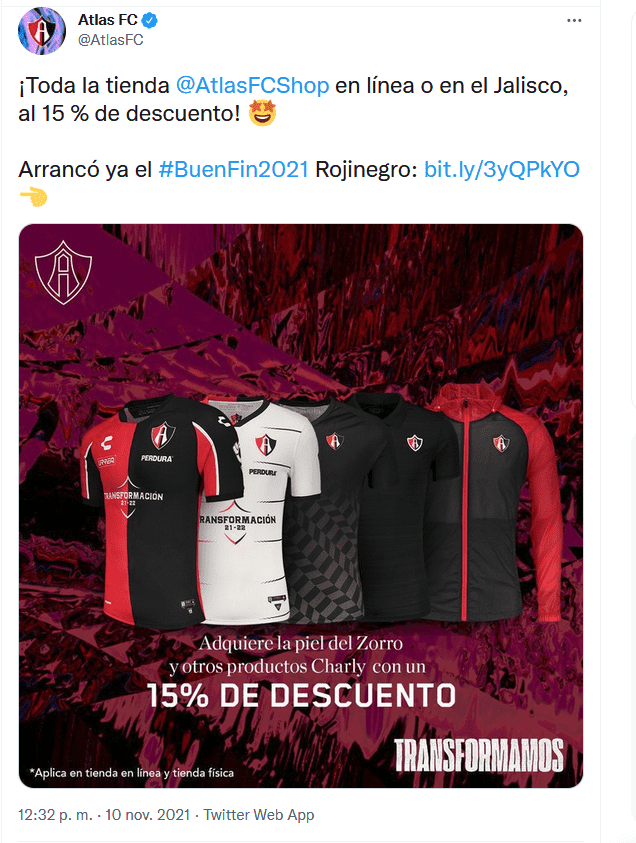Screen dimensions: 636x843
Task: Open the tweet's more options menu
Action: pos(573,20)
